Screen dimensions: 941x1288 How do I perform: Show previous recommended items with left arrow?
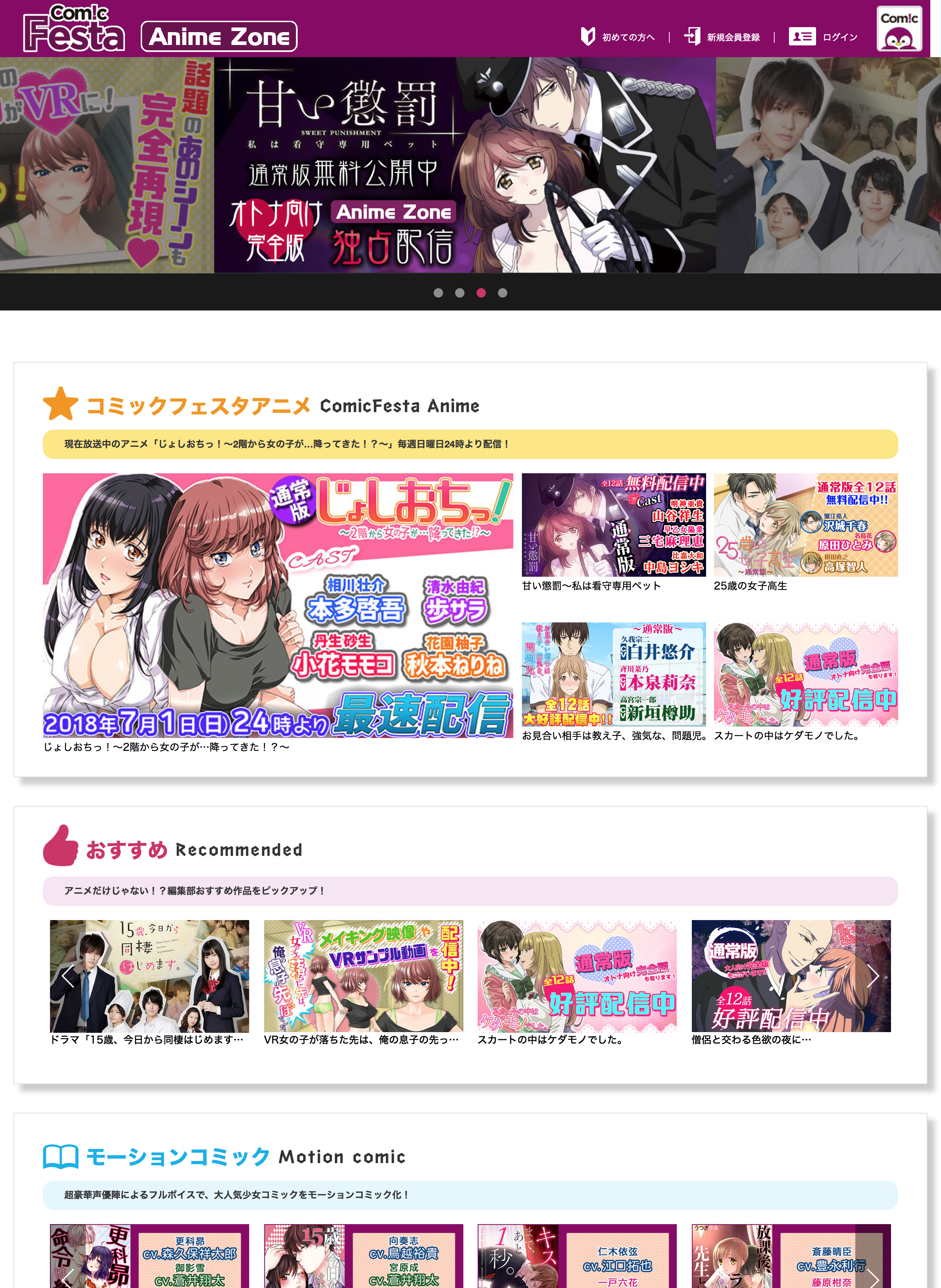68,976
